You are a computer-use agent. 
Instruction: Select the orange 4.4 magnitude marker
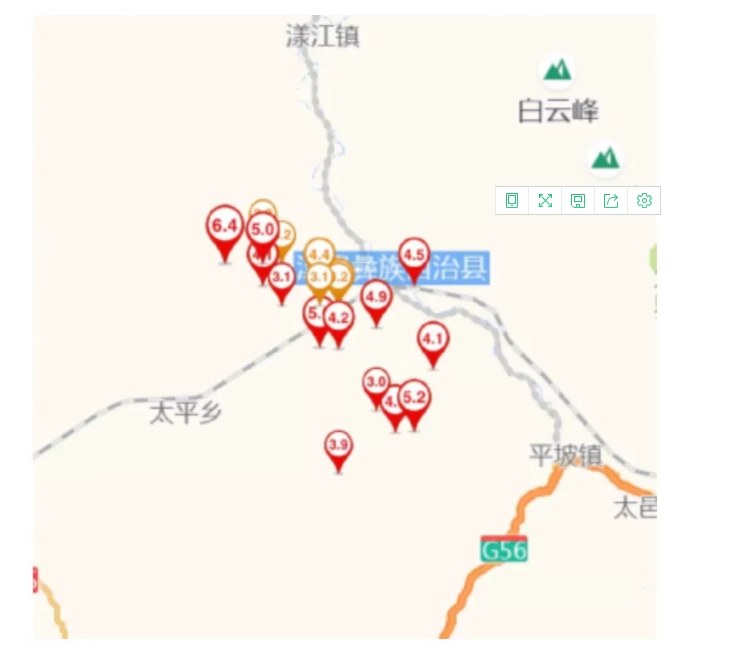[x=319, y=255]
